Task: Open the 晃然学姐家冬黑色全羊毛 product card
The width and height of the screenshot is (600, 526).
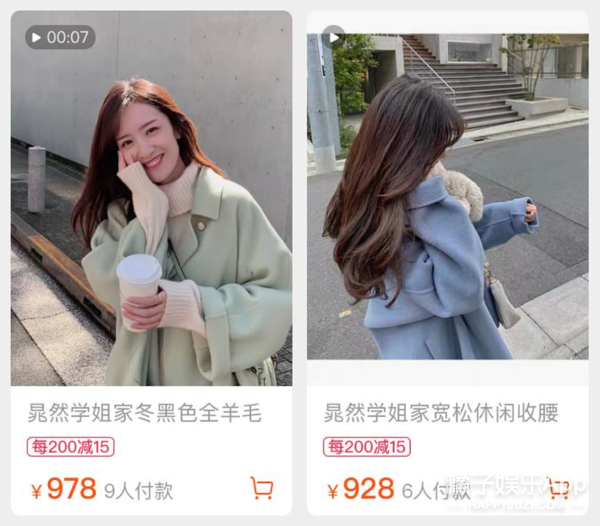Action: 151,412
